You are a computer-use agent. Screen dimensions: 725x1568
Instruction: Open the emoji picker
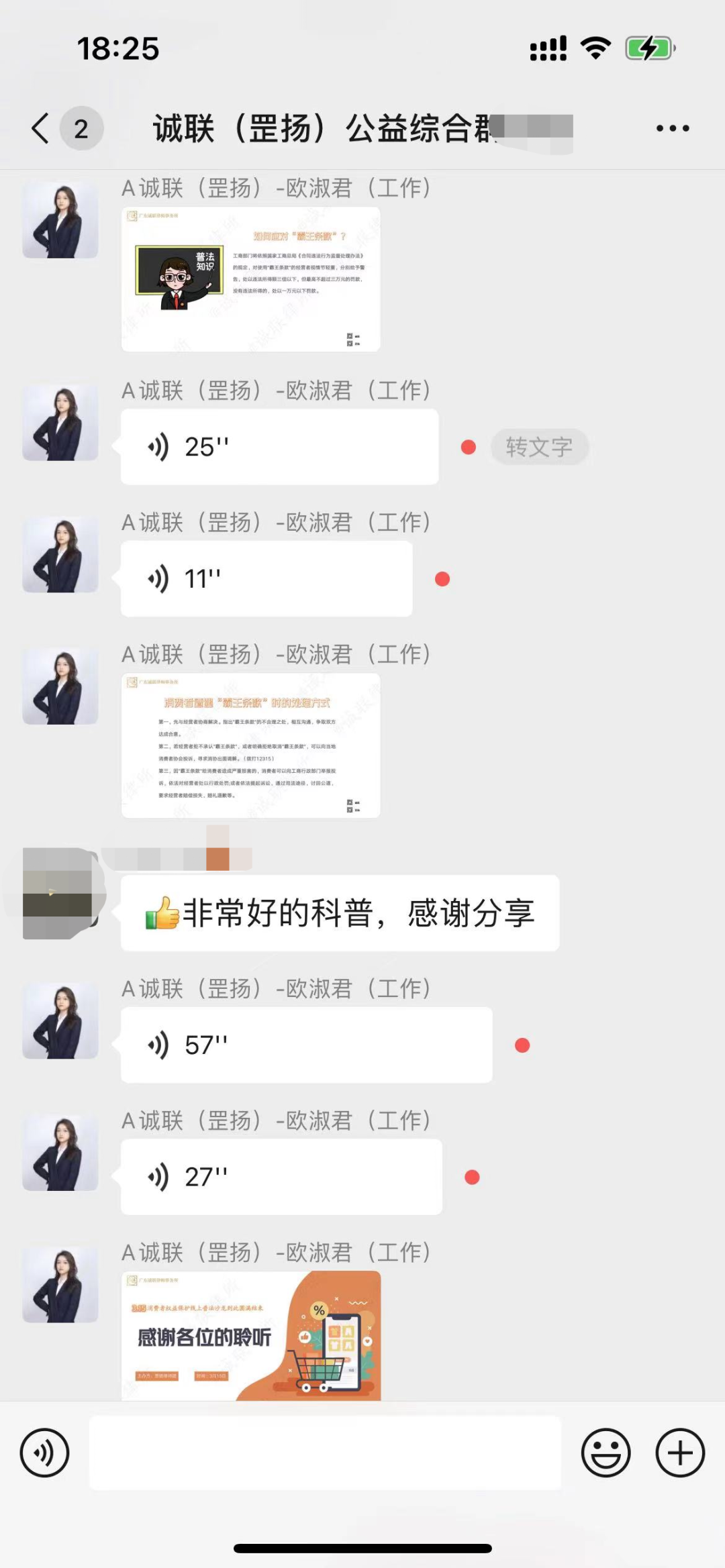[x=606, y=1453]
